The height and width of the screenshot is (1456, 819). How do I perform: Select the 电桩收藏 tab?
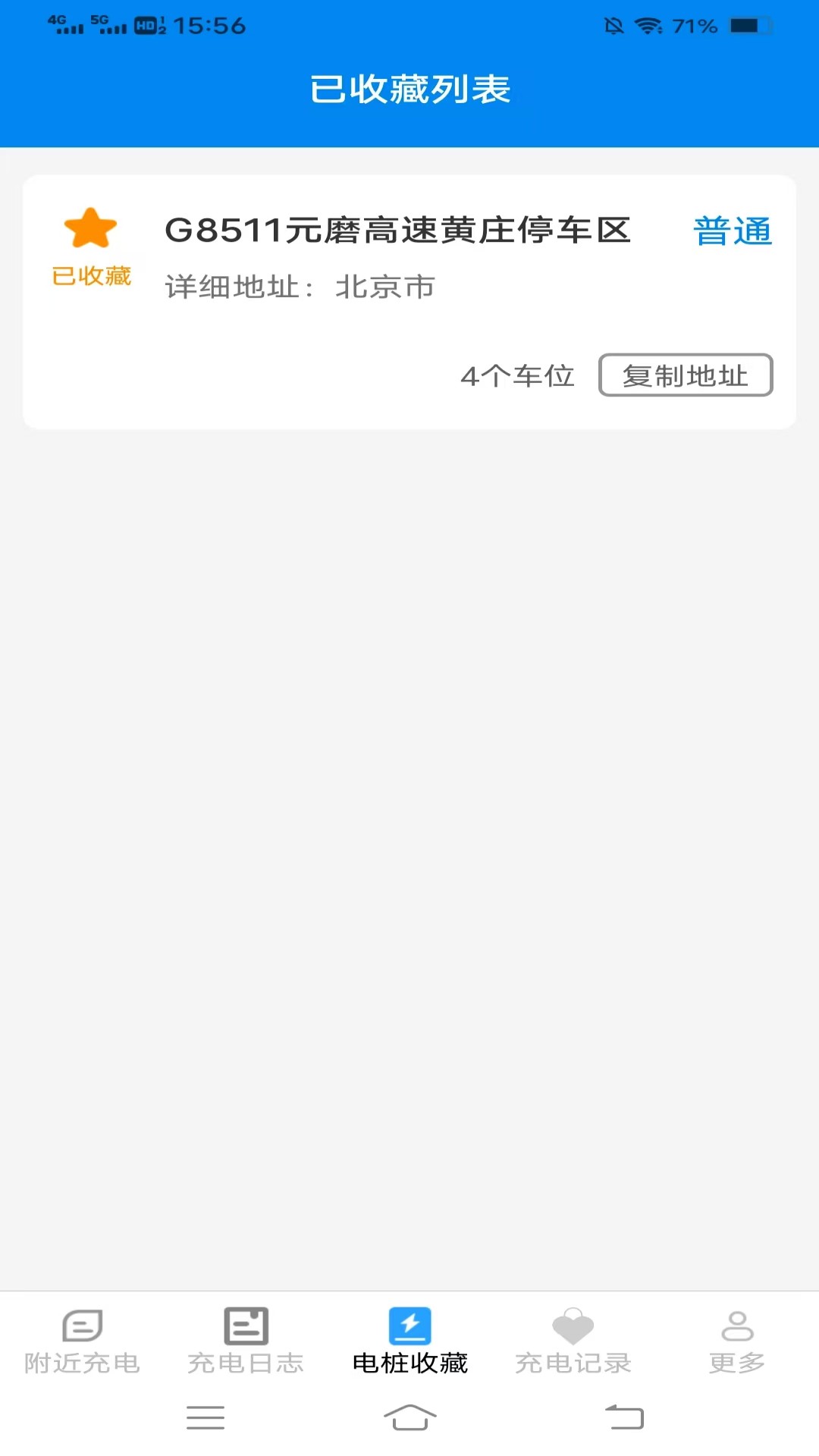(409, 1341)
